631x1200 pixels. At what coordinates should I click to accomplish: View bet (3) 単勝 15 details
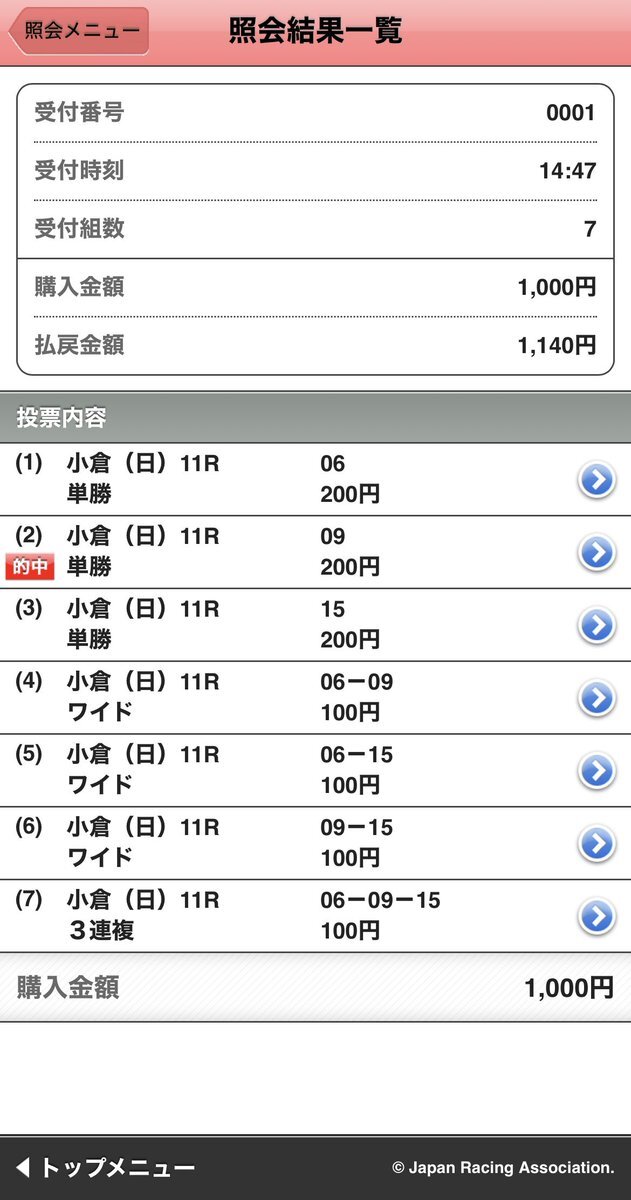315,625
